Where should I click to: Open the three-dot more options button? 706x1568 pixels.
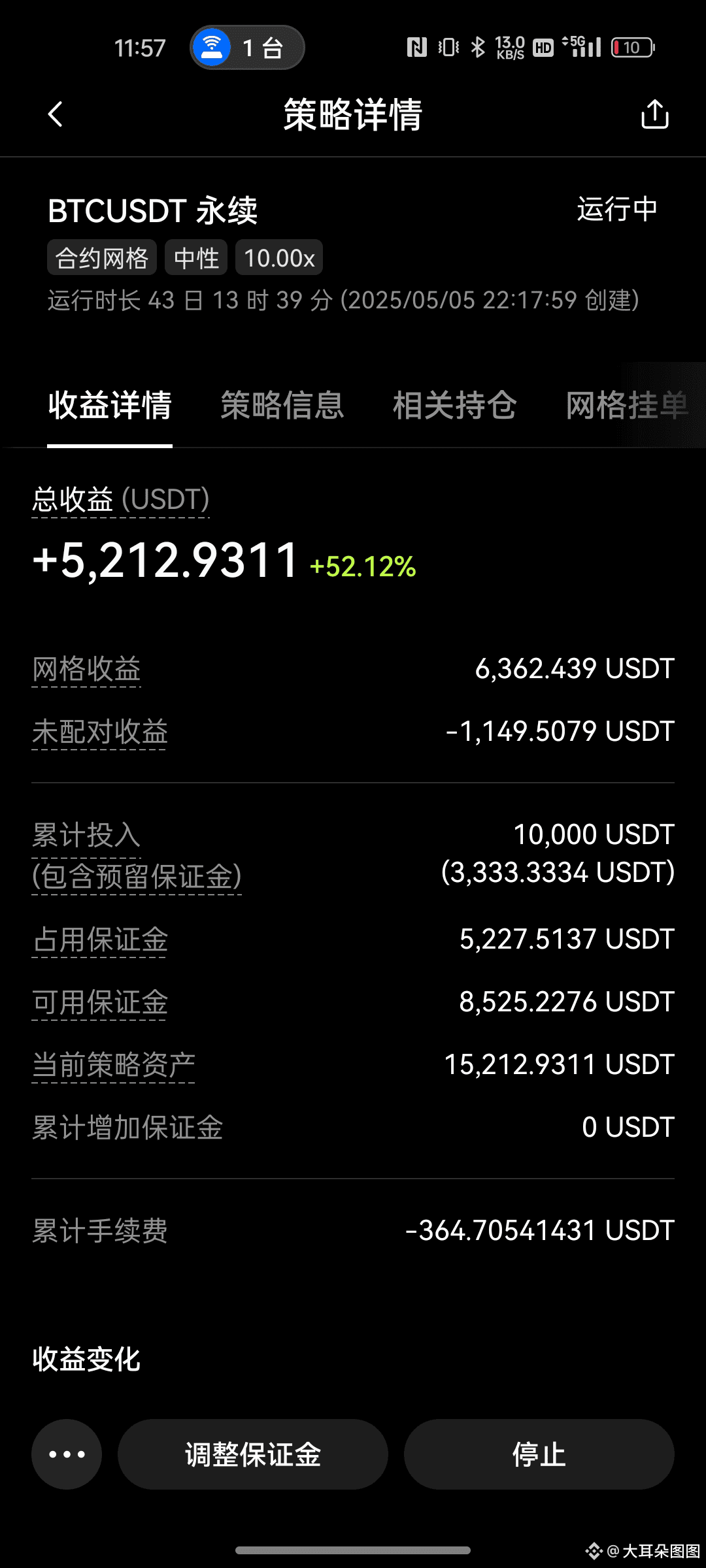[x=67, y=1454]
